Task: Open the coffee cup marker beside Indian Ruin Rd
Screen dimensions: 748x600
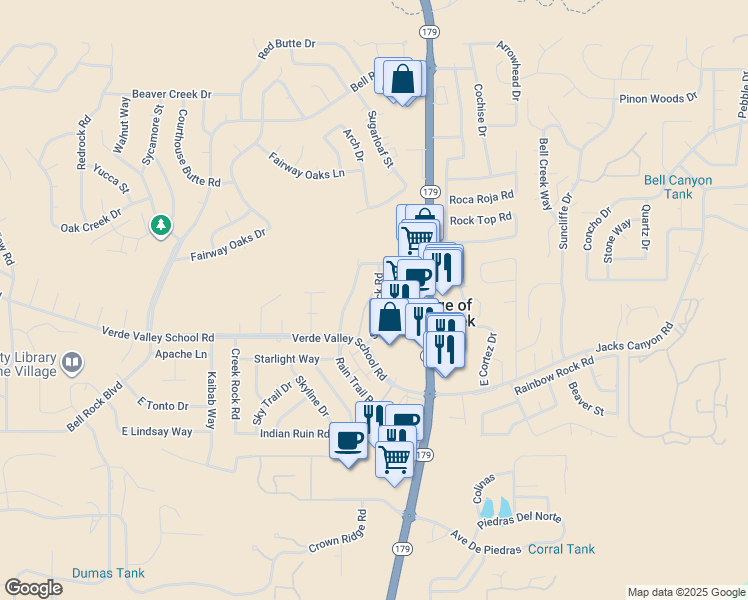Action: point(349,440)
